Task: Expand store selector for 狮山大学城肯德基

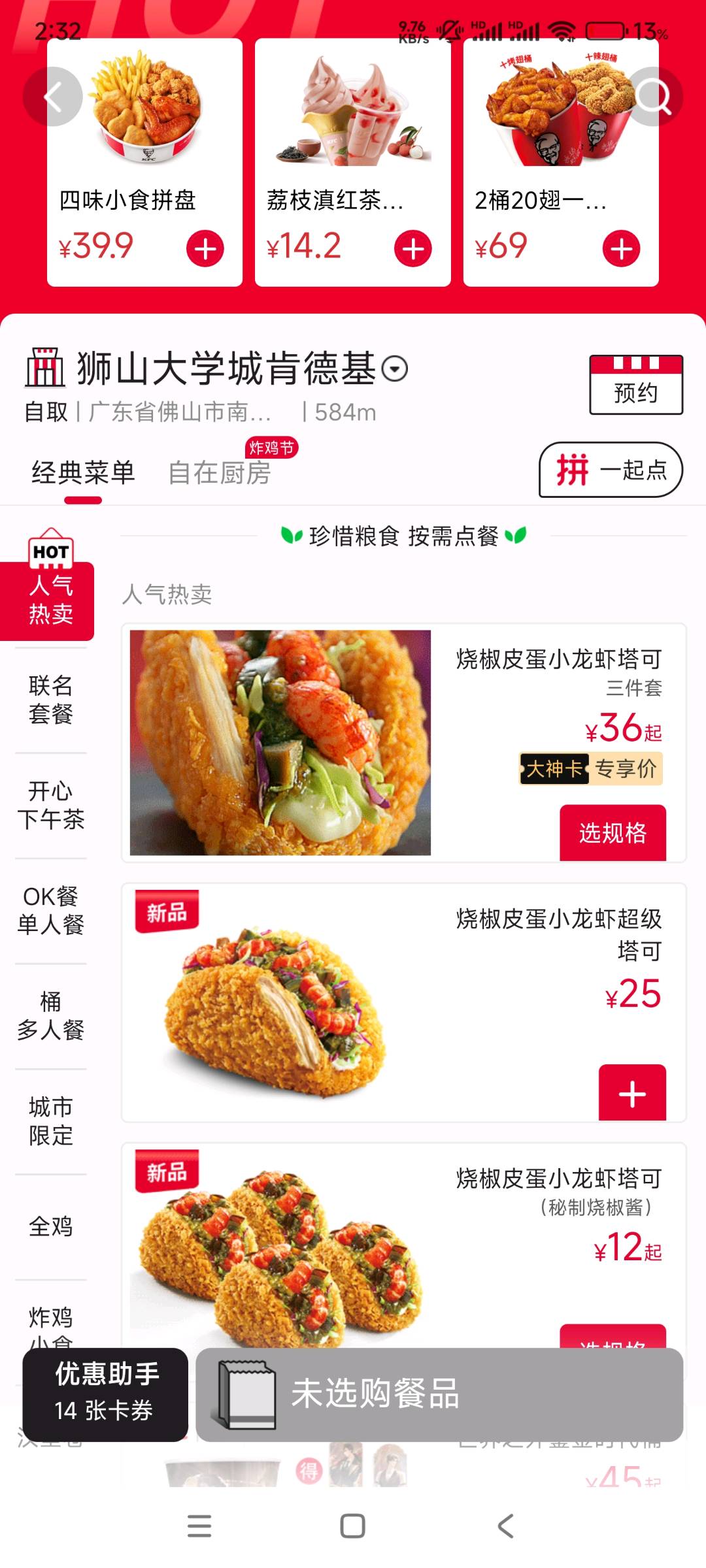Action: (x=395, y=369)
